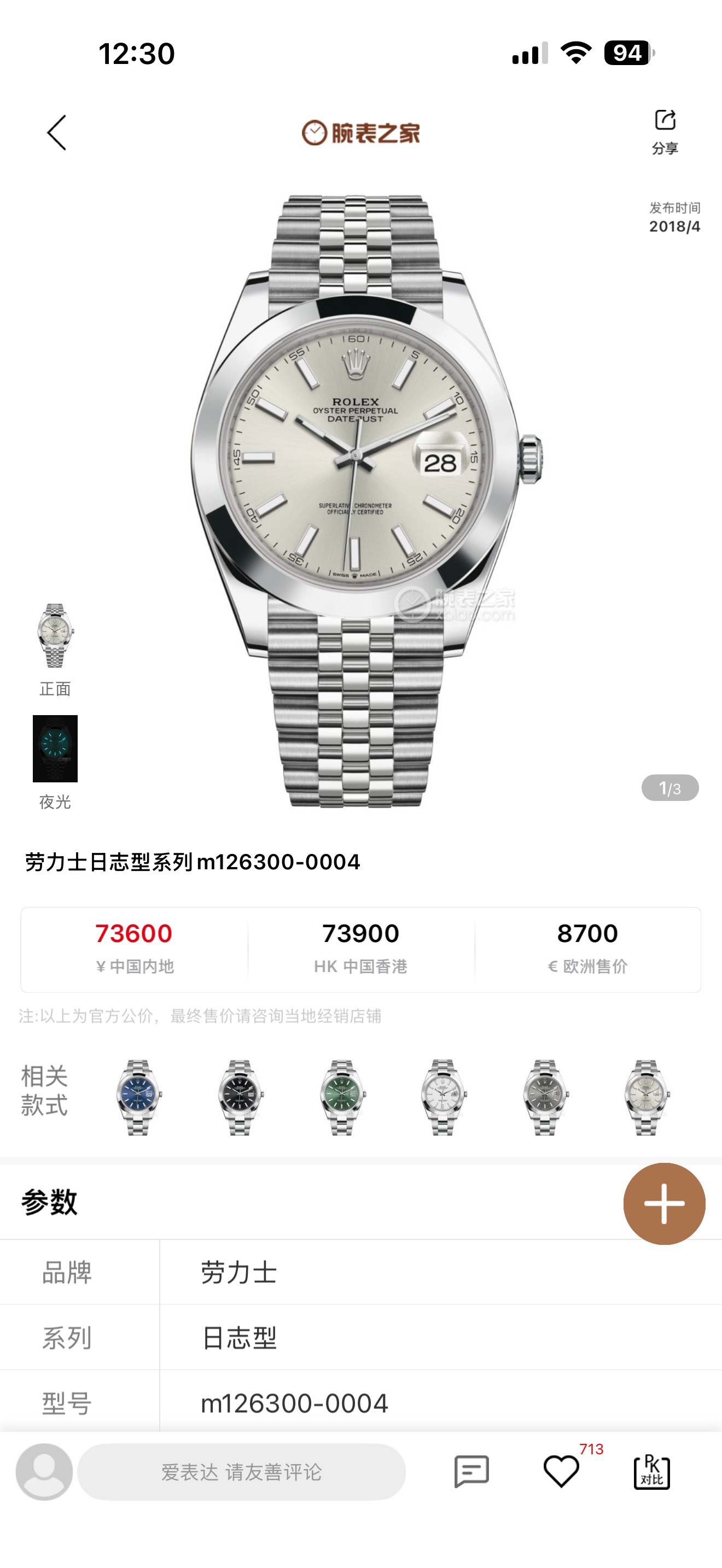Image resolution: width=722 pixels, height=1568 pixels.
Task: Open the comments speech bubble icon
Action: [471, 1472]
